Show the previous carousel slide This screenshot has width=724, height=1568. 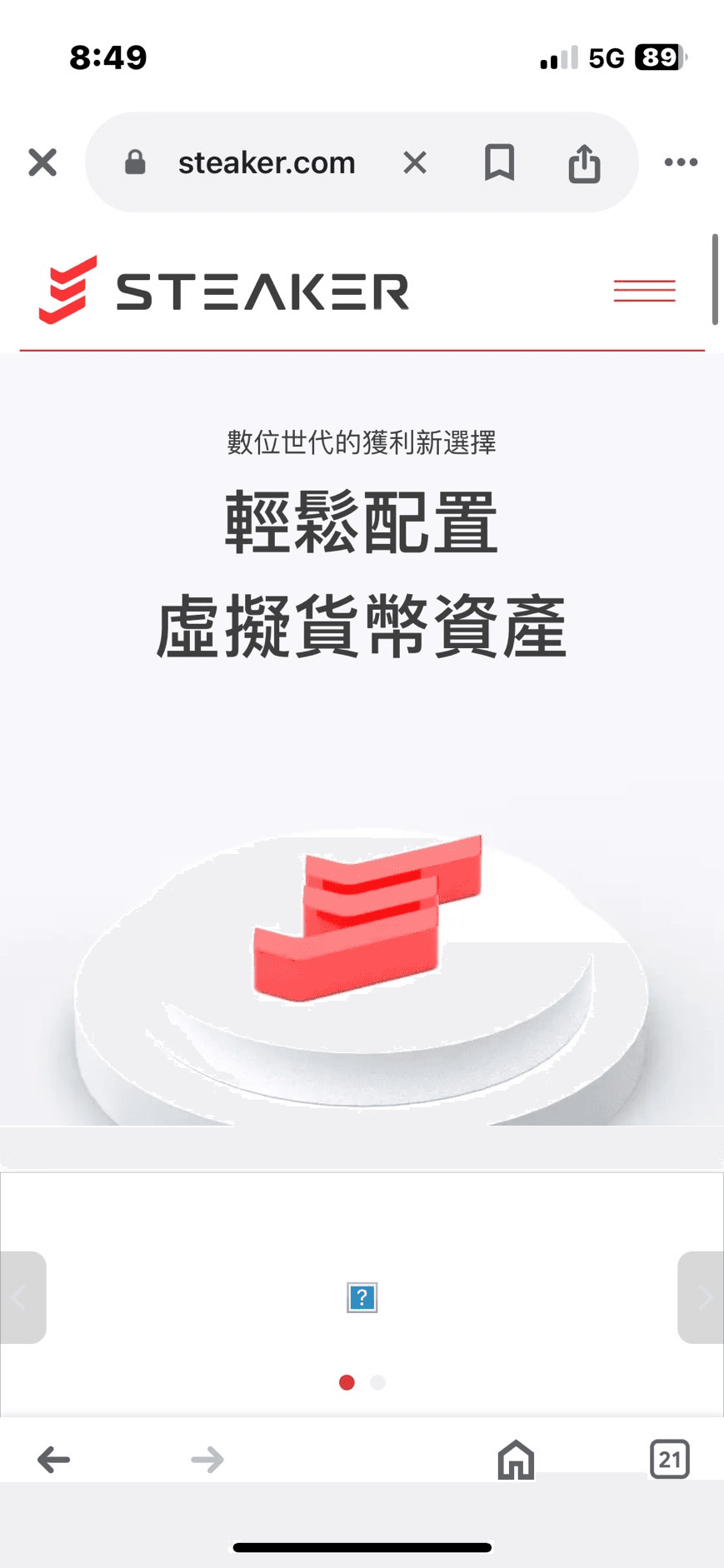[22, 1297]
